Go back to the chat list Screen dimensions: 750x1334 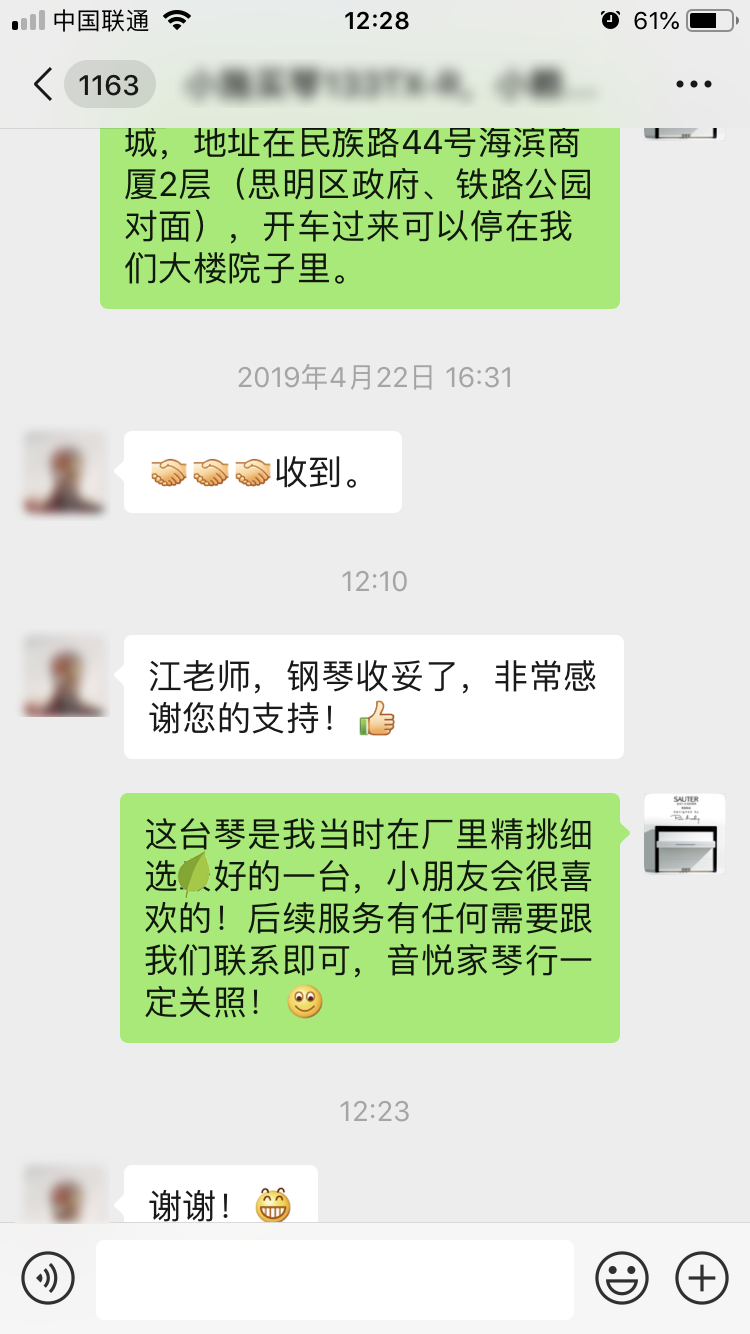(x=42, y=85)
